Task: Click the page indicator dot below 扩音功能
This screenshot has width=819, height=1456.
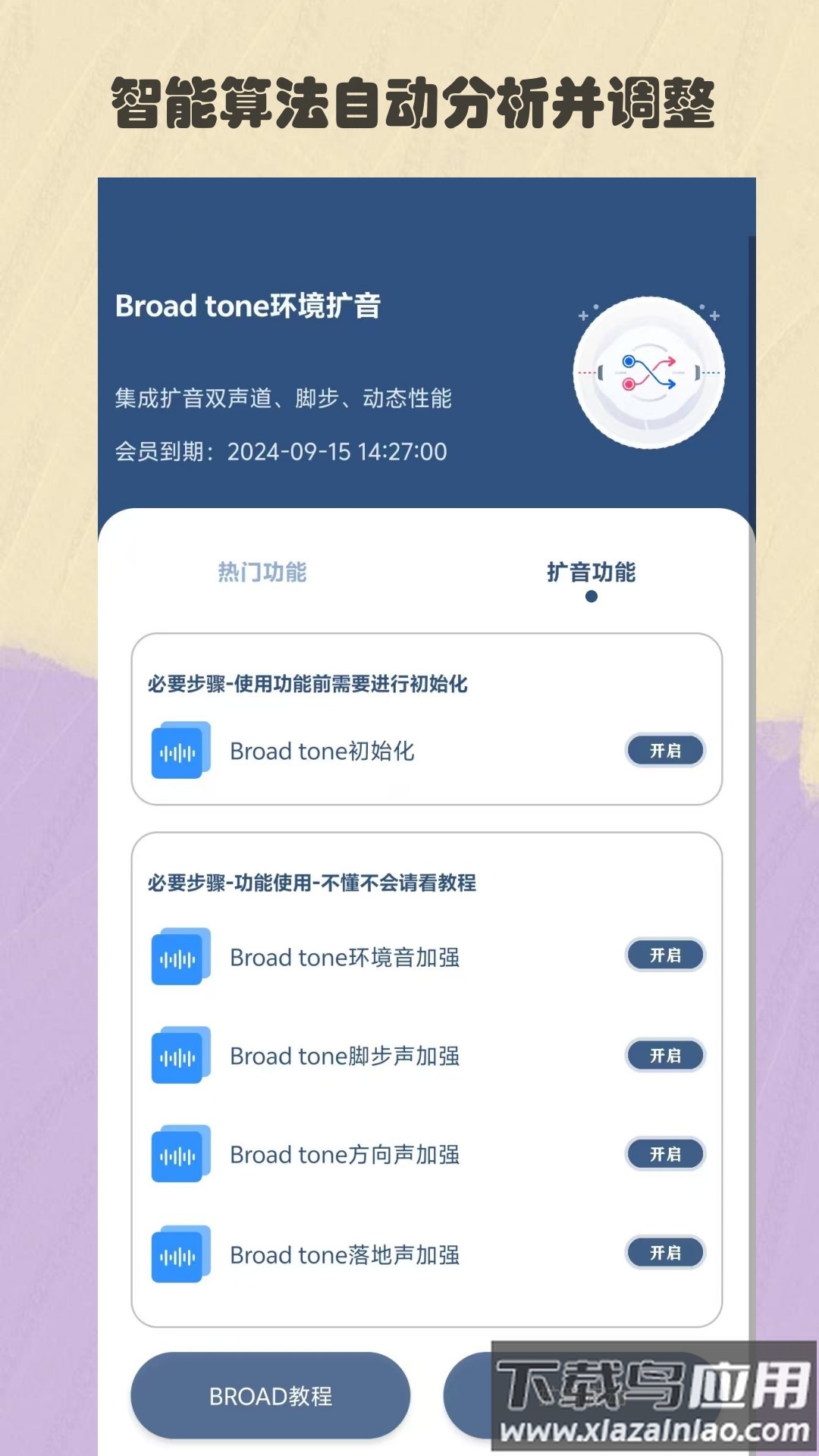Action: 592,598
